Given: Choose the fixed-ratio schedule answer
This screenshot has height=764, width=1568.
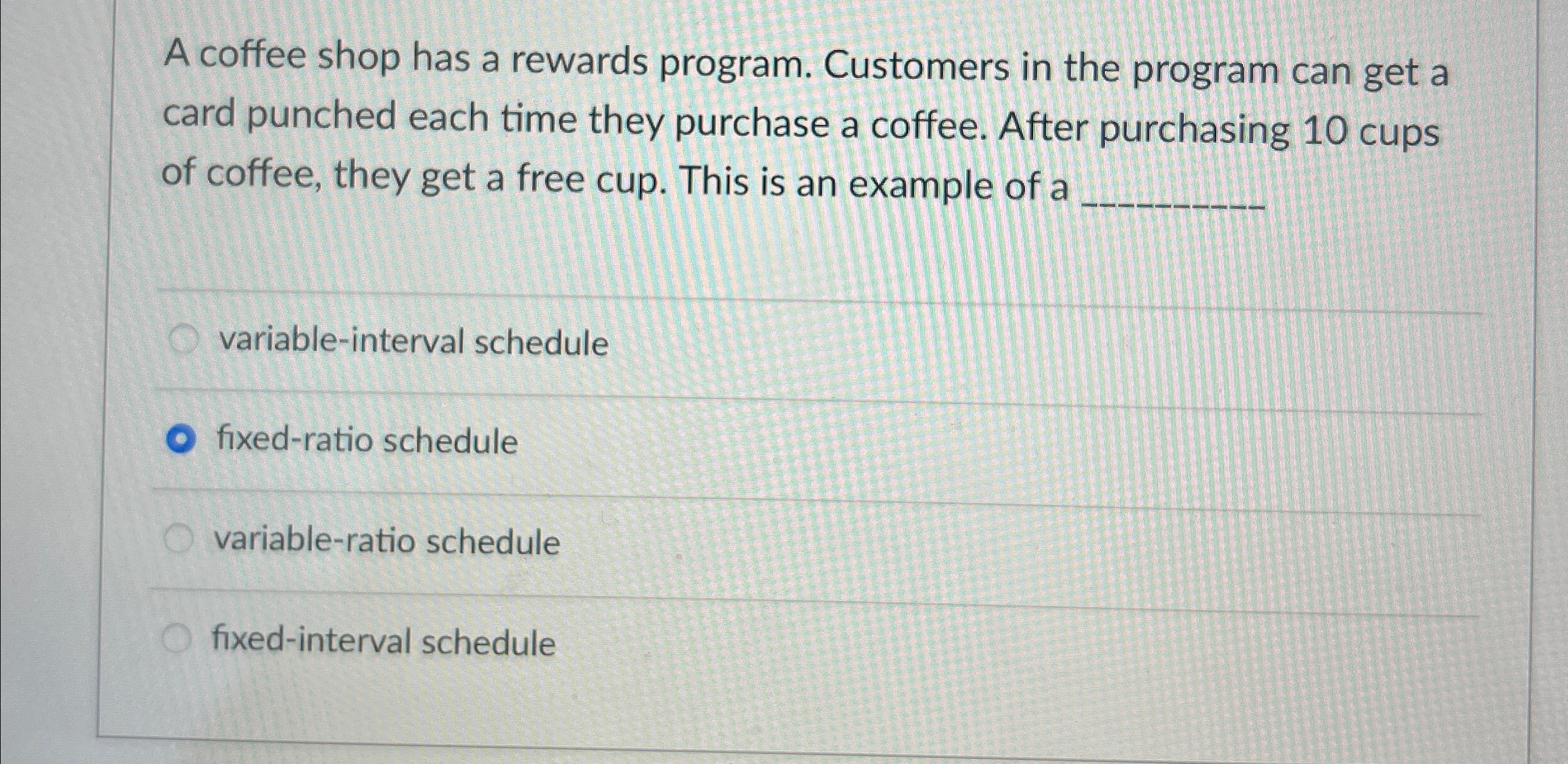Looking at the screenshot, I should pyautogui.click(x=180, y=440).
